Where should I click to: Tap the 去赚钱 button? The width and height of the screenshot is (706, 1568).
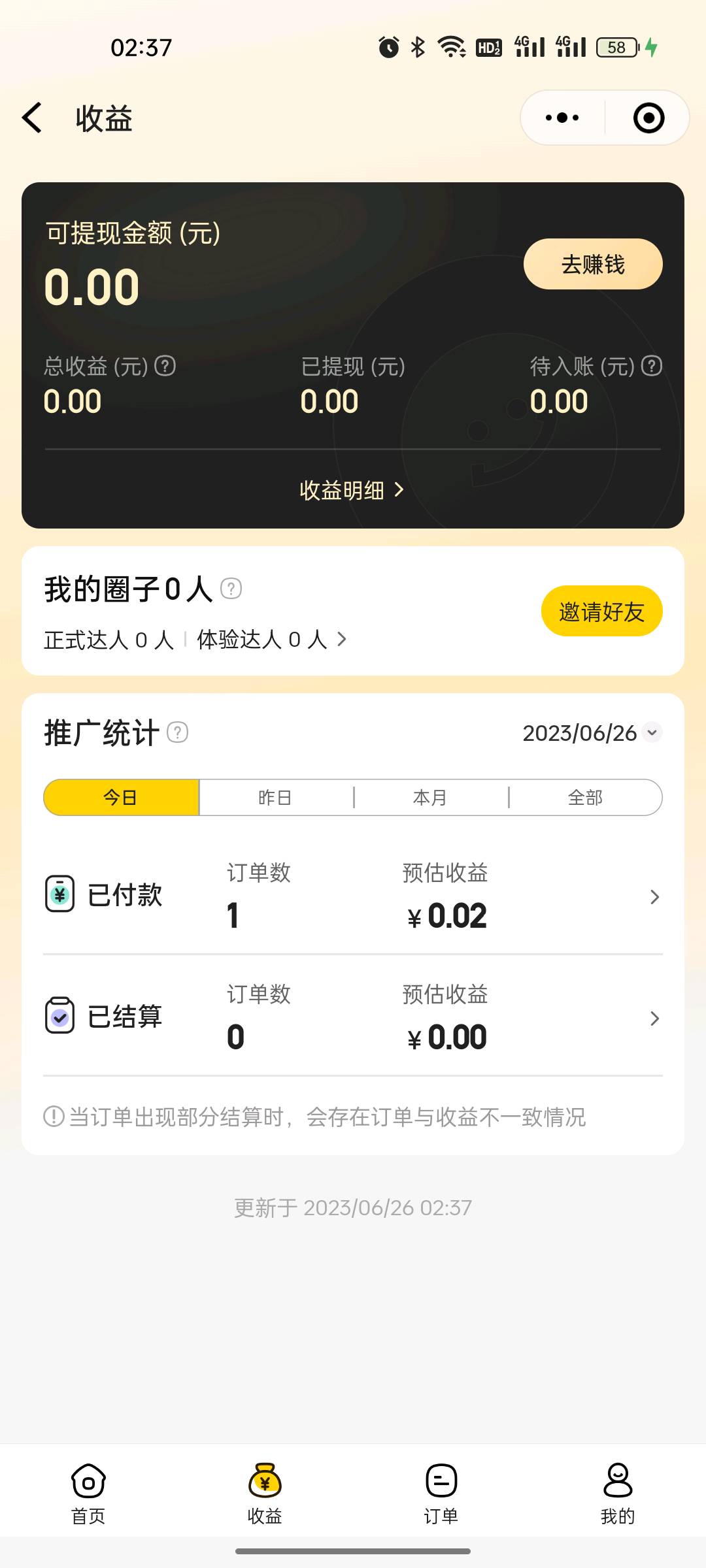592,264
